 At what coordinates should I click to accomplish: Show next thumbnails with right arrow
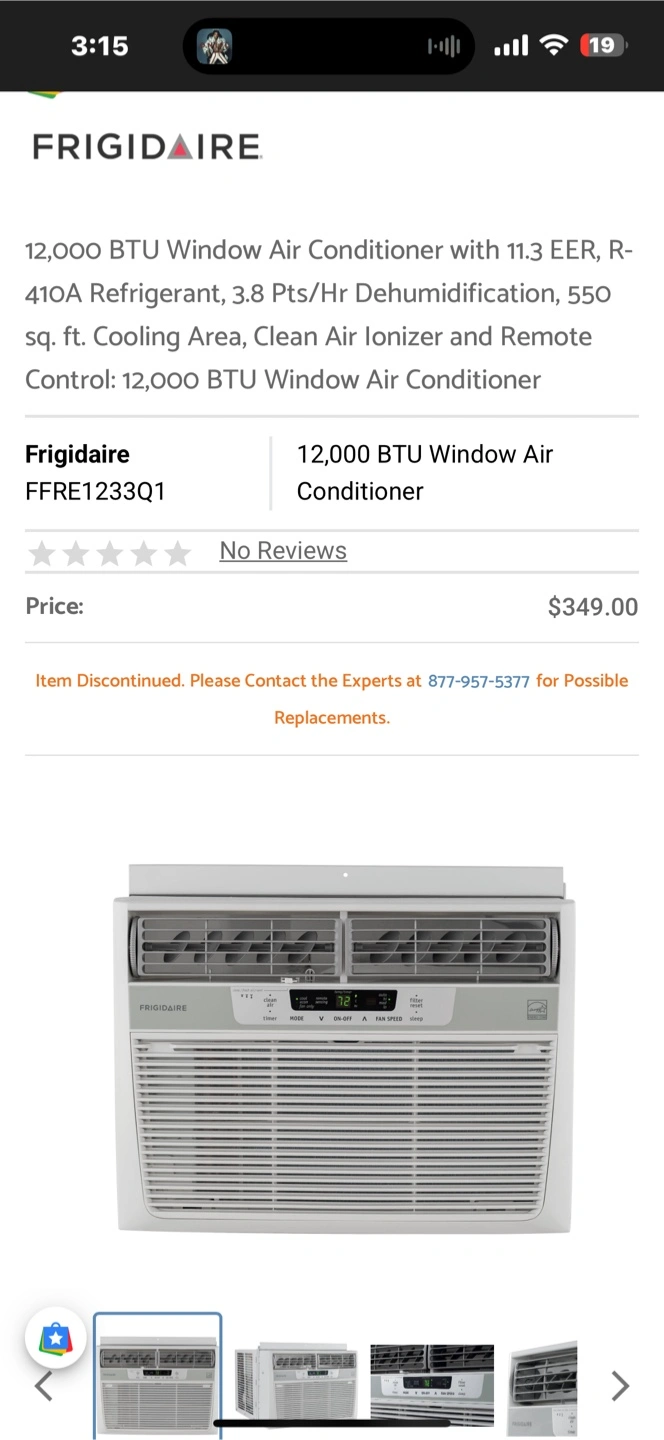pos(621,1386)
